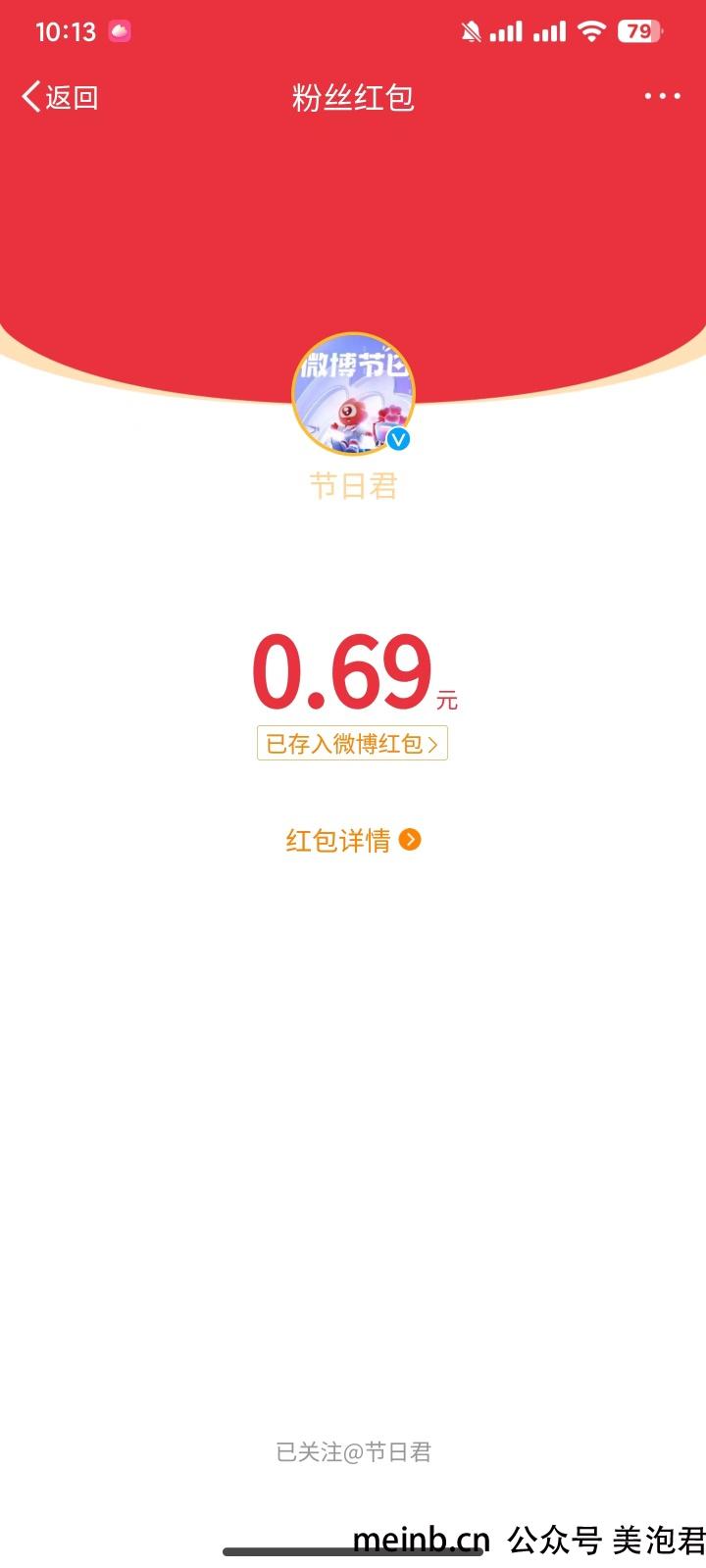Viewport: 706px width, 1568px height.
Task: Go back with the 返回 button
Action: click(61, 97)
